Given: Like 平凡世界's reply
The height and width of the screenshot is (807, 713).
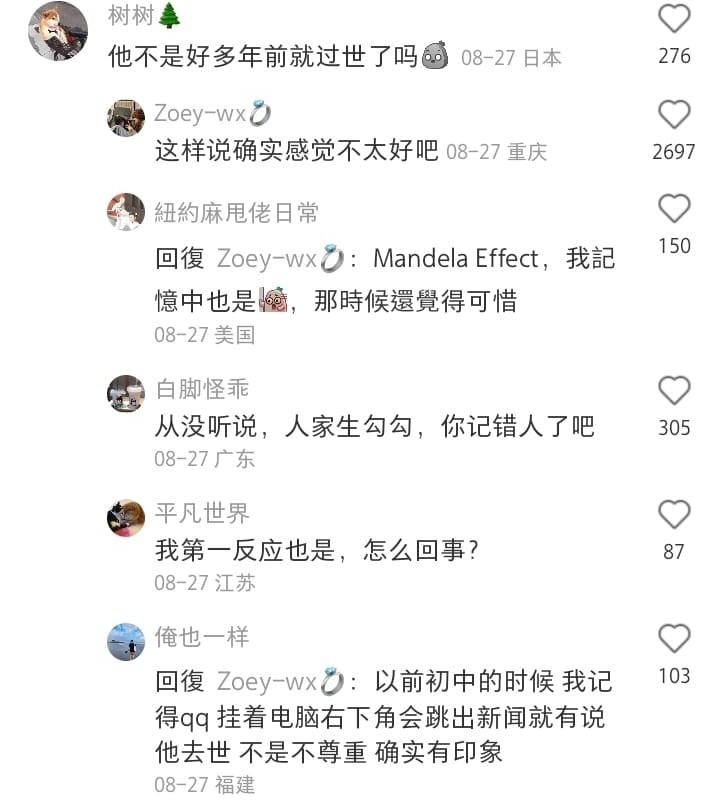Looking at the screenshot, I should coord(675,515).
